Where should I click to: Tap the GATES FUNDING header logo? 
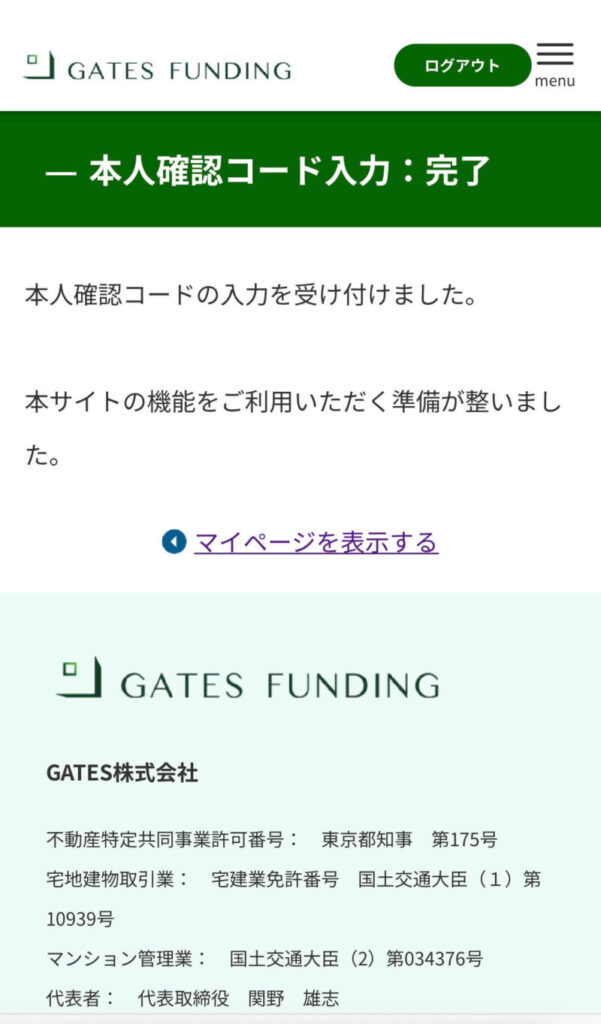[157, 66]
